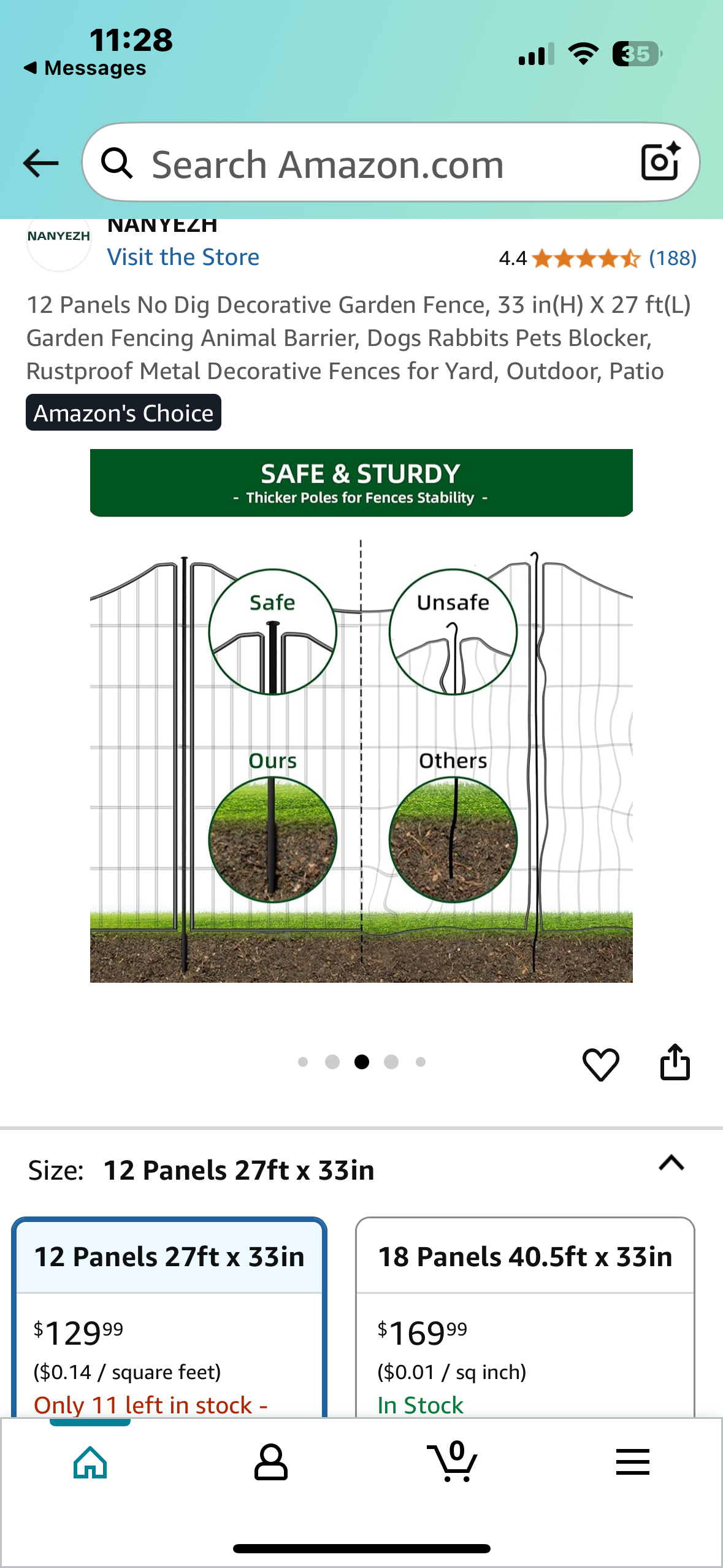
Task: Open the Visit the Store link
Action: point(183,257)
